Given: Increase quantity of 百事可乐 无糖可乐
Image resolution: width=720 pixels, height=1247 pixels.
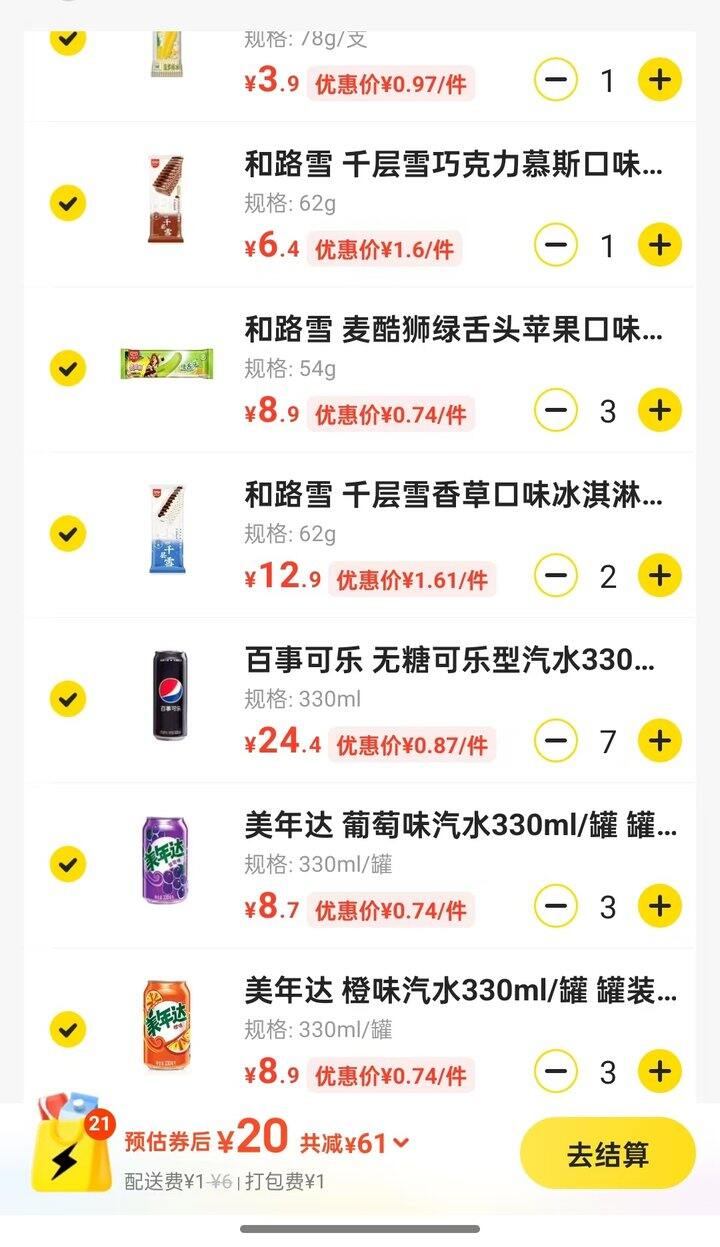Looking at the screenshot, I should tap(659, 741).
